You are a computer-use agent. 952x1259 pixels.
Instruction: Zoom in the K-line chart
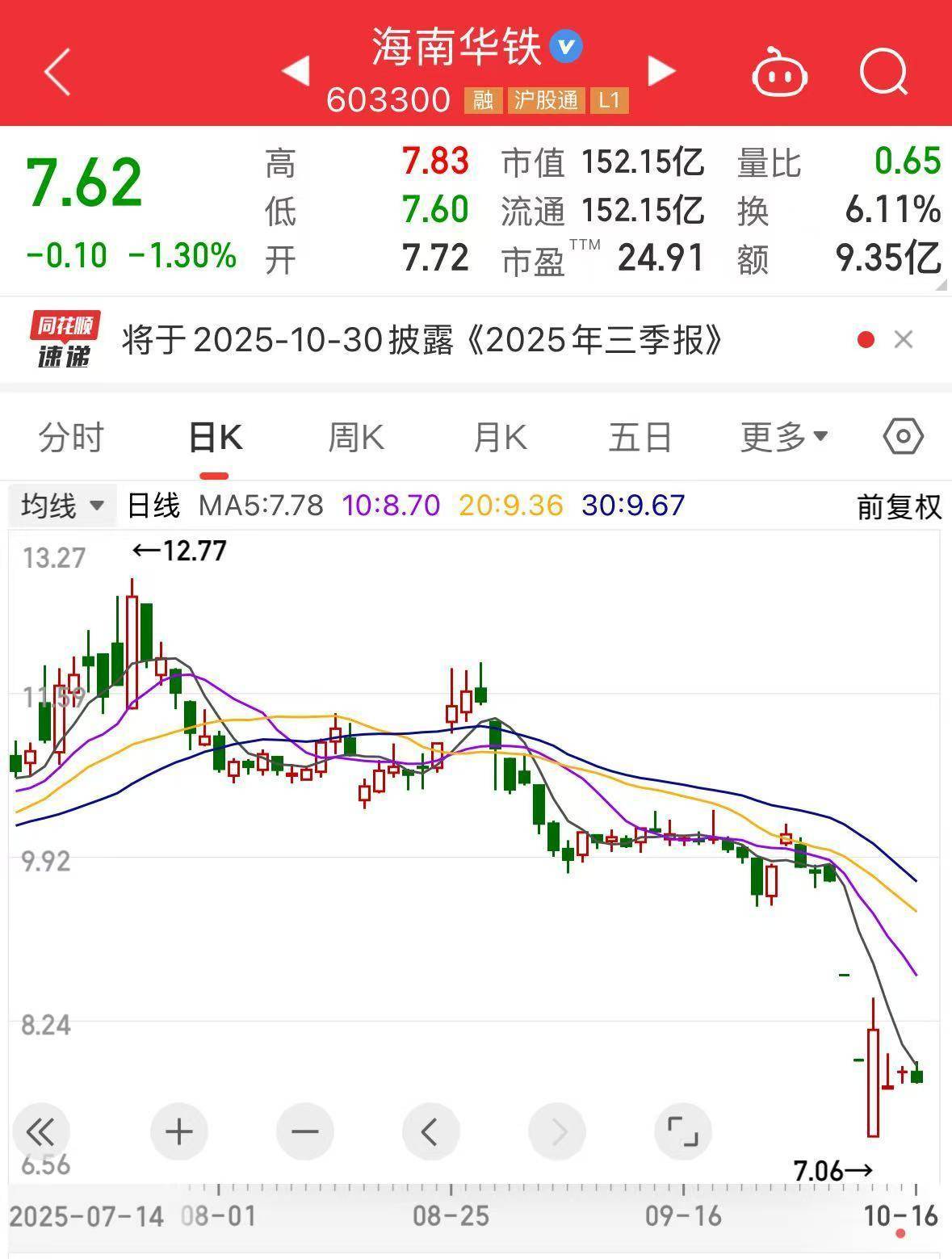point(178,1131)
